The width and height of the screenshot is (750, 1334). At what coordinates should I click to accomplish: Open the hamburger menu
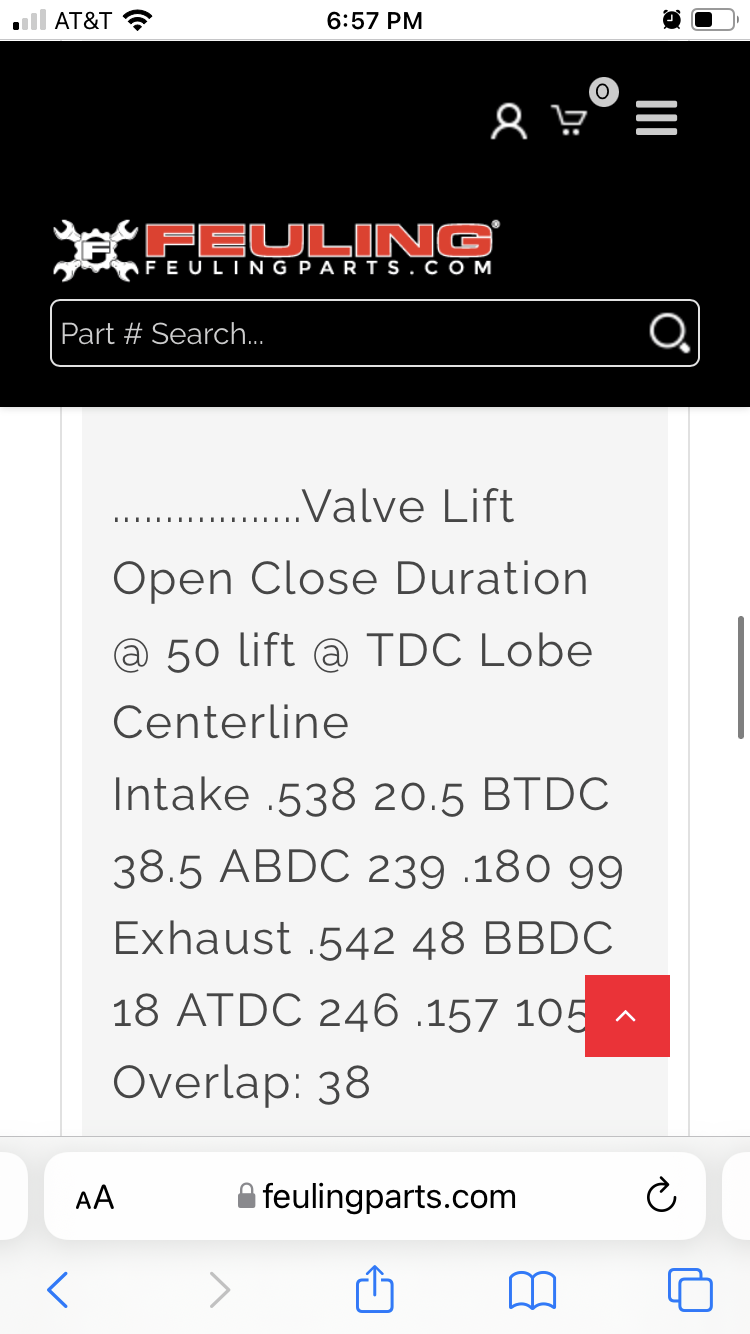tap(657, 119)
